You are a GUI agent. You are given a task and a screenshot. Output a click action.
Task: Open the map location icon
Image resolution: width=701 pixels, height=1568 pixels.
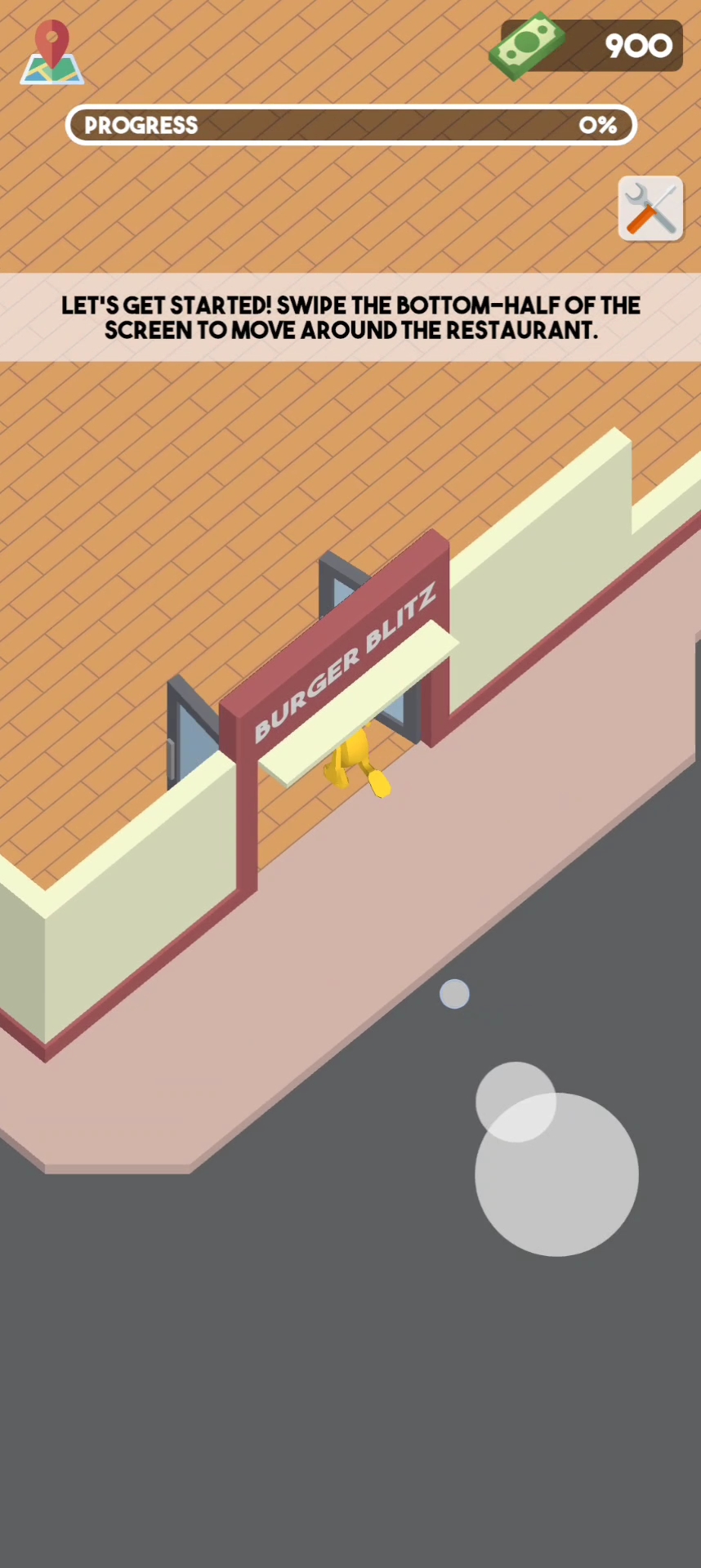pos(51,54)
